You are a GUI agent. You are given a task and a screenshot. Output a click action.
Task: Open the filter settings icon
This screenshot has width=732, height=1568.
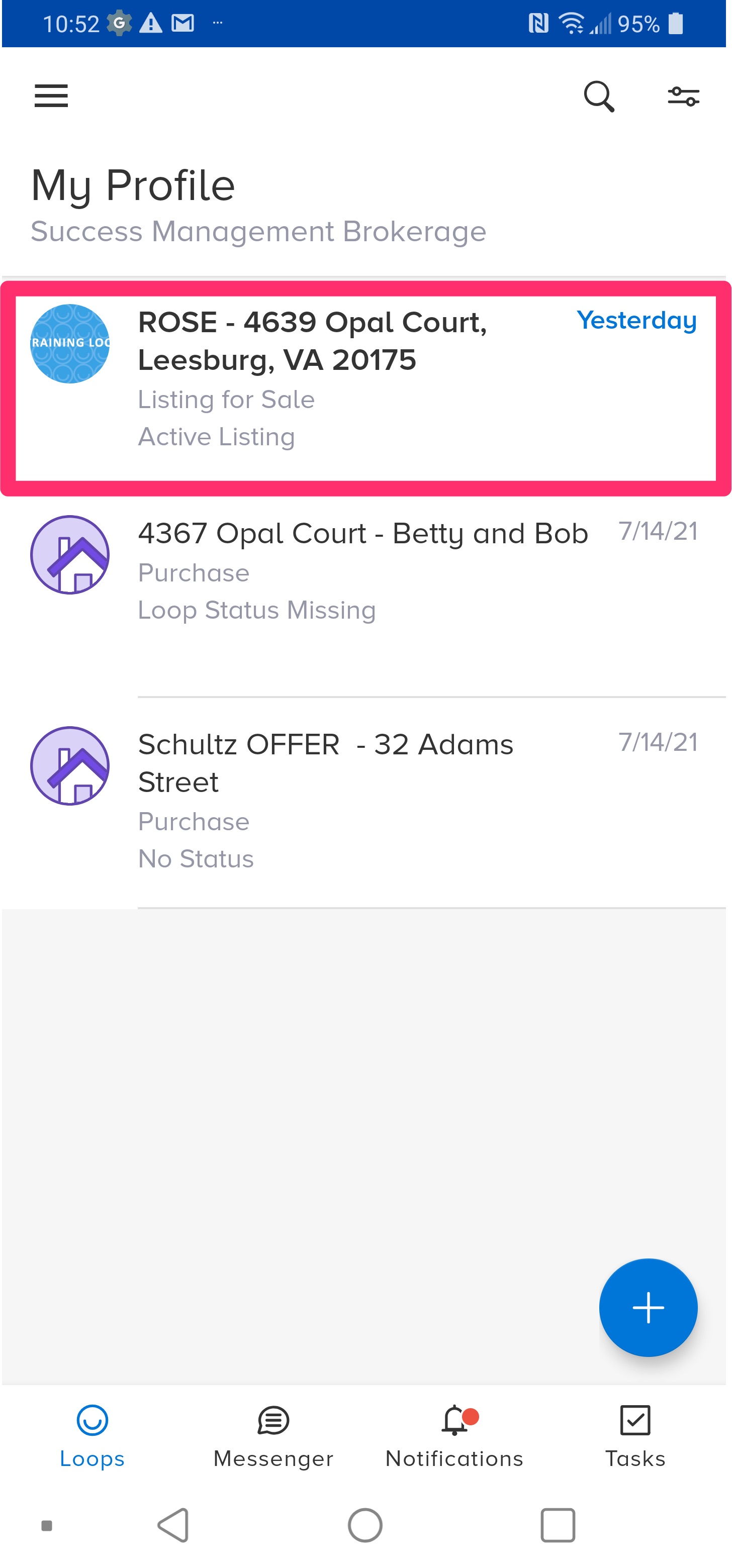[x=683, y=96]
